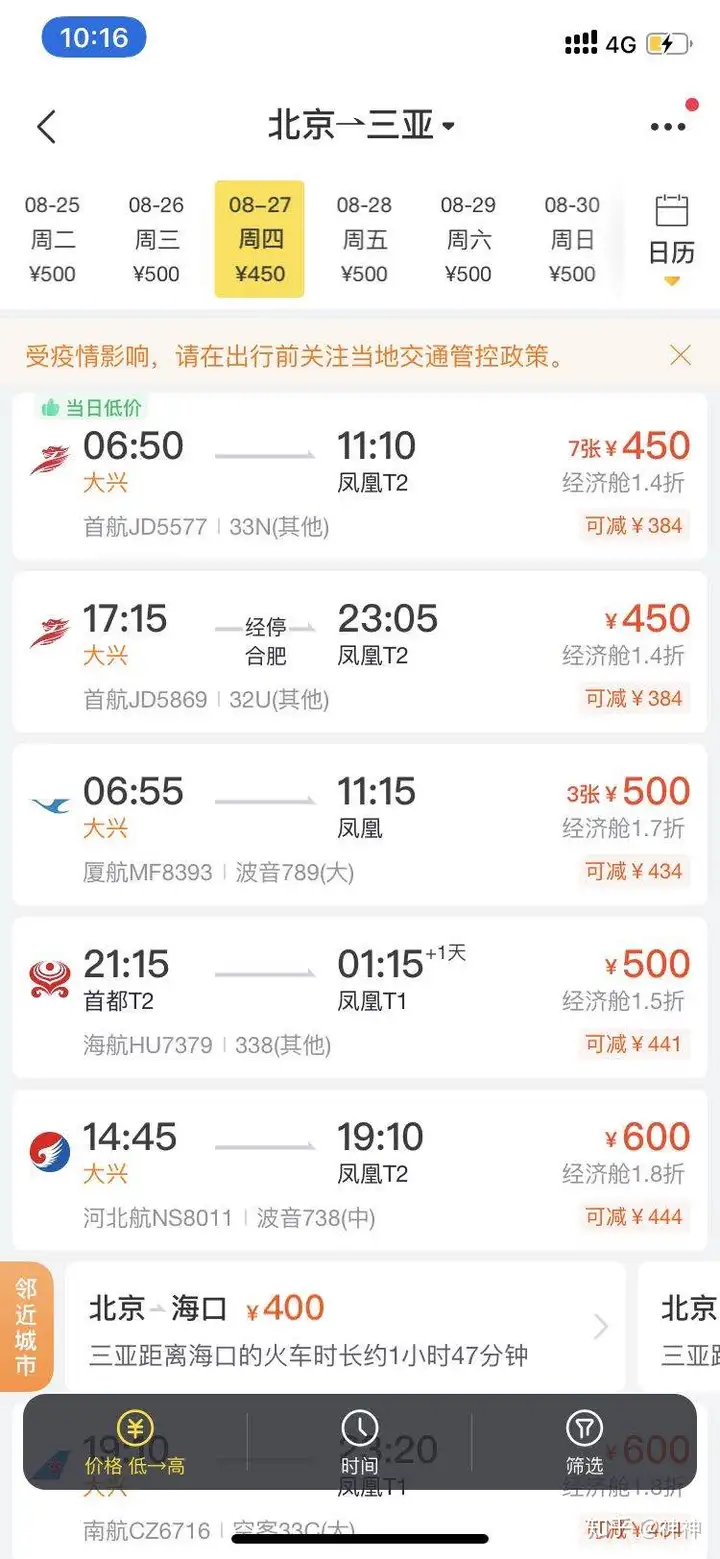Select date 08-30 周日
720x1559 pixels.
[x=572, y=239]
